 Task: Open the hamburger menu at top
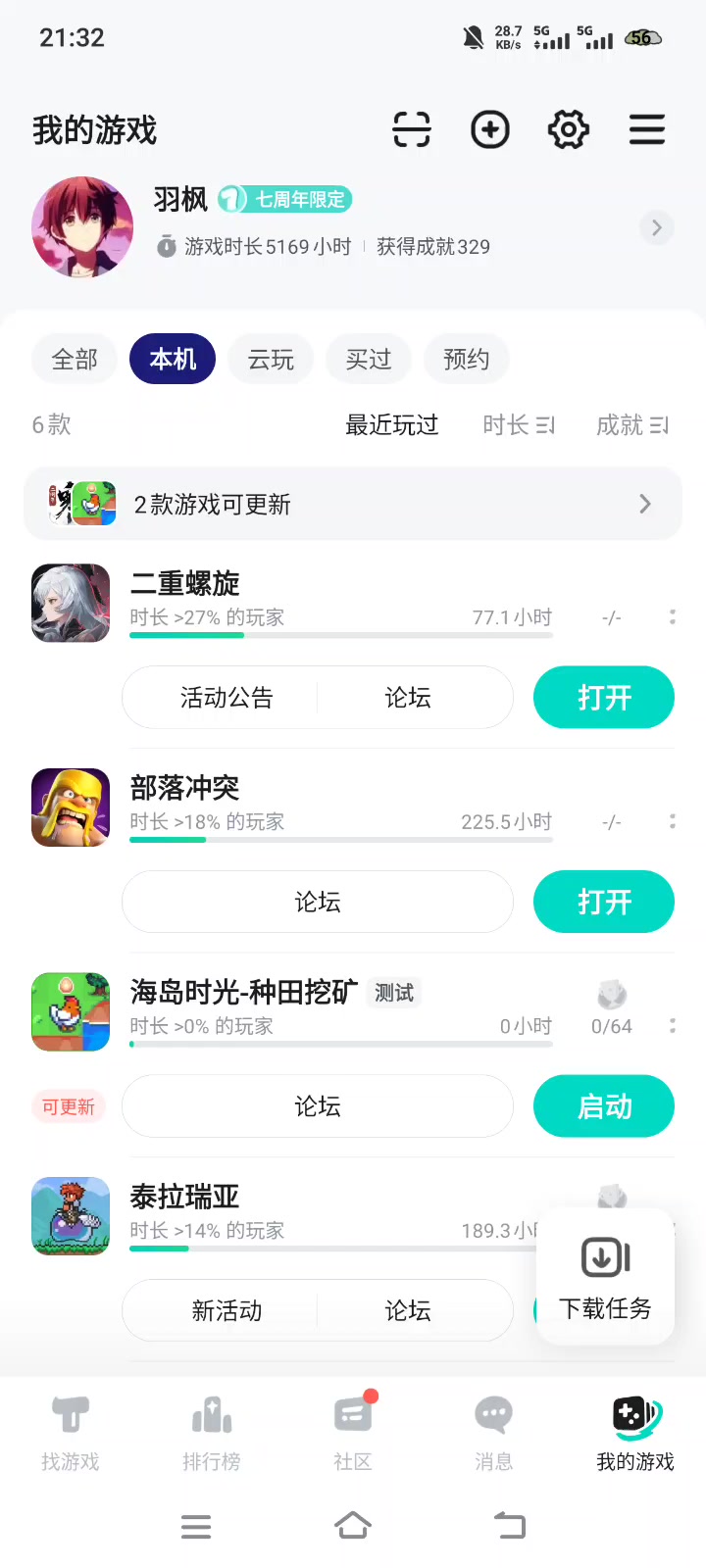[647, 129]
